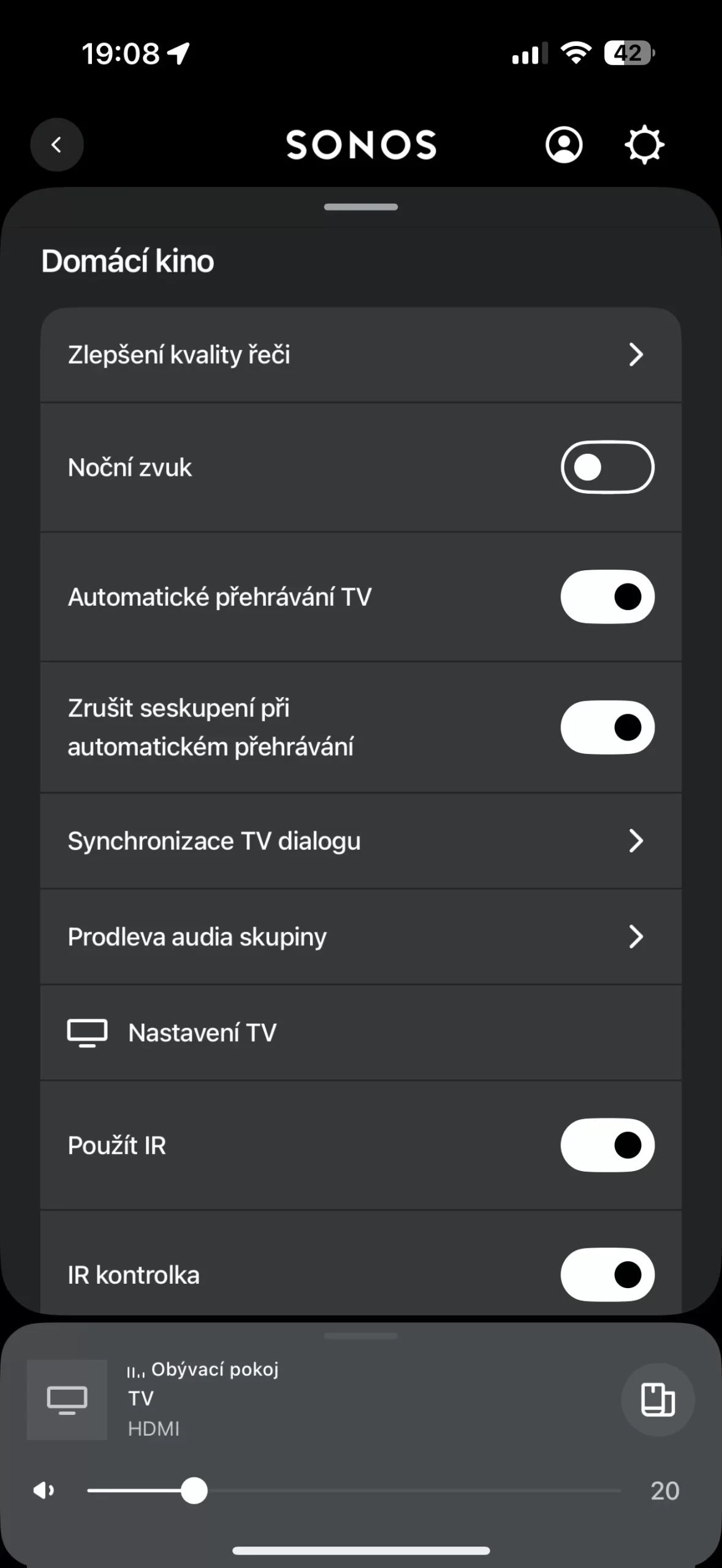The height and width of the screenshot is (1568, 722).
Task: Turn off Zrušit seskupení při automatickém přehrávání
Action: click(607, 728)
